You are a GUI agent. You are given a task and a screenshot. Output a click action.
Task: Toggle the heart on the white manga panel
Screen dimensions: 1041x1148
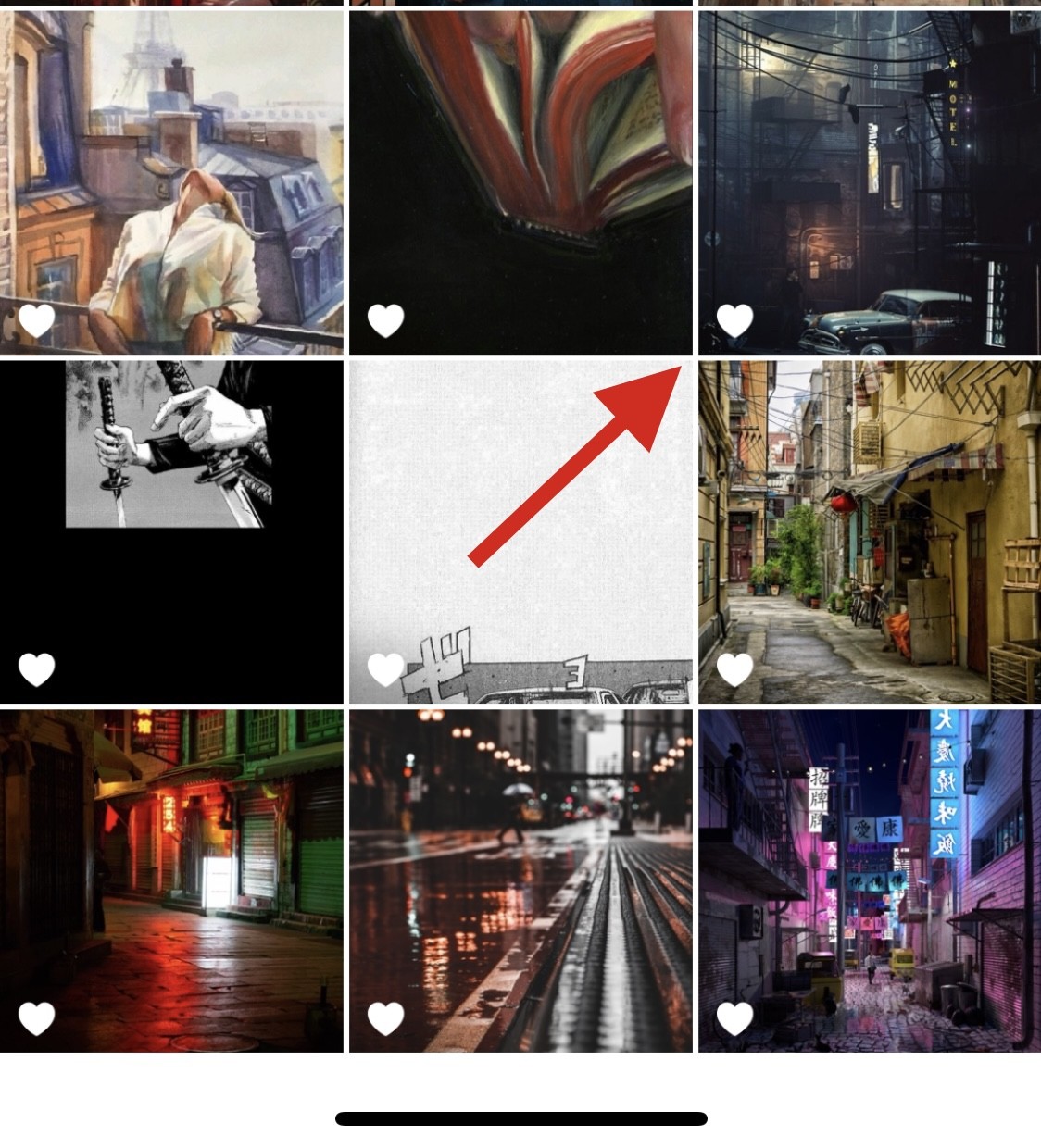[386, 668]
